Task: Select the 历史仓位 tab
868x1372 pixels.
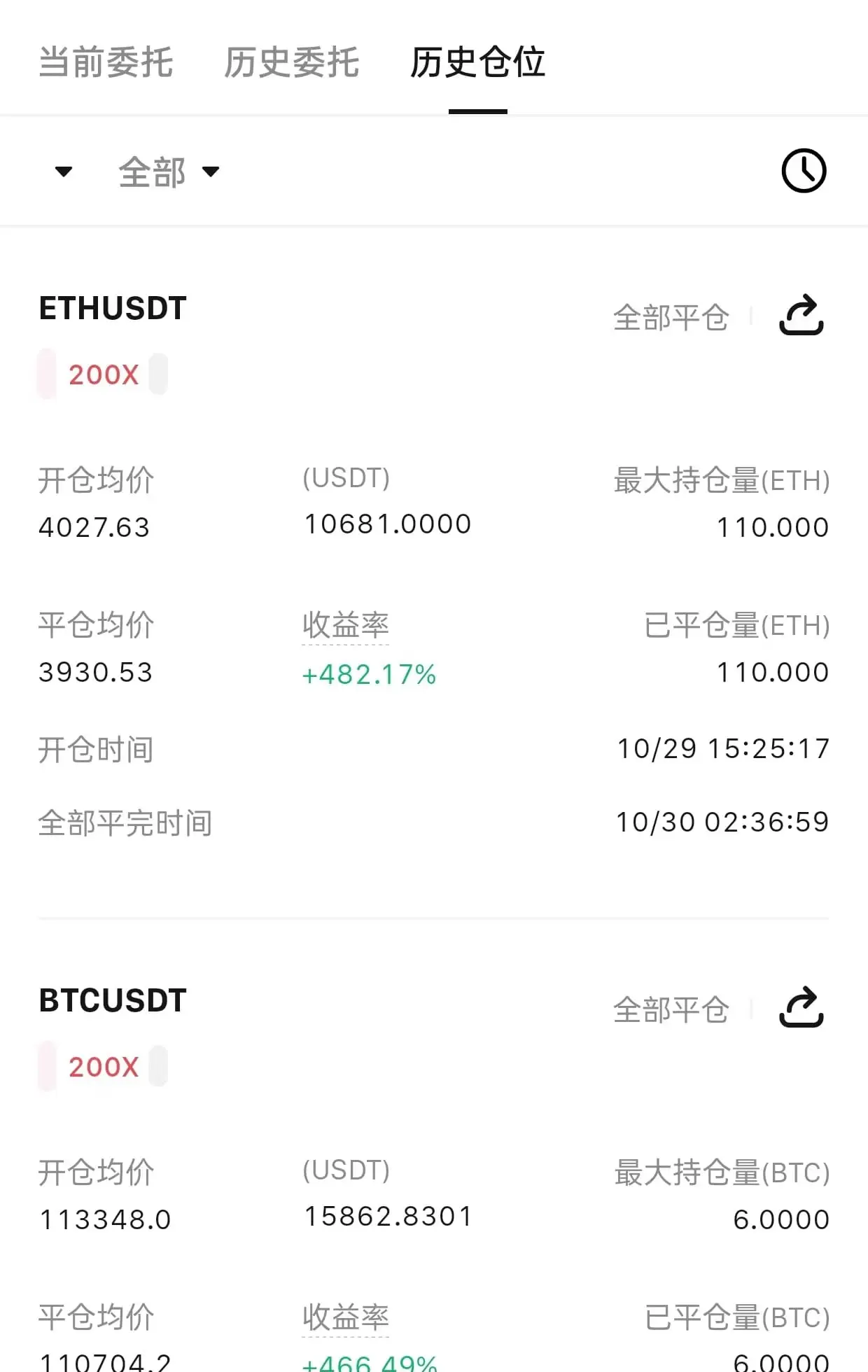Action: [477, 62]
